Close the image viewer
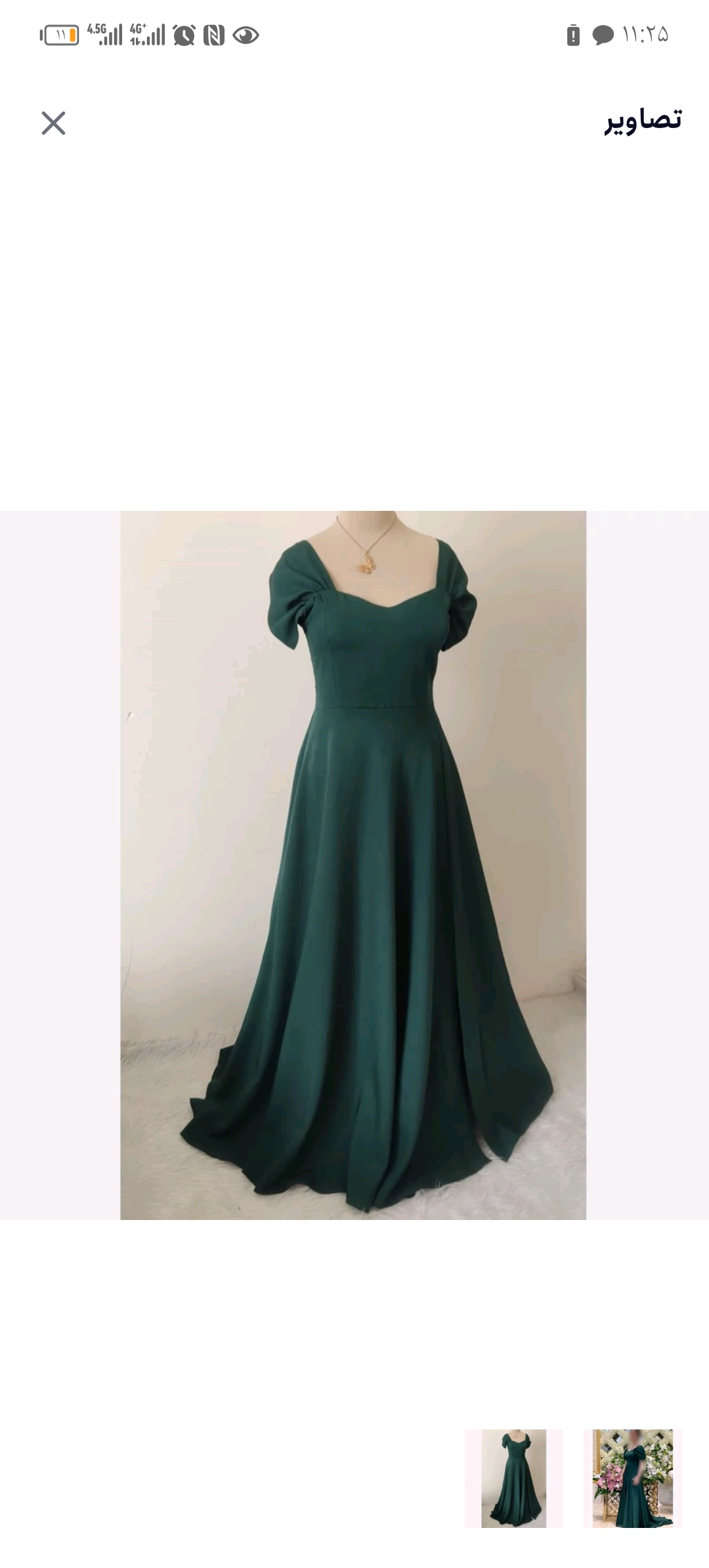 pos(53,123)
